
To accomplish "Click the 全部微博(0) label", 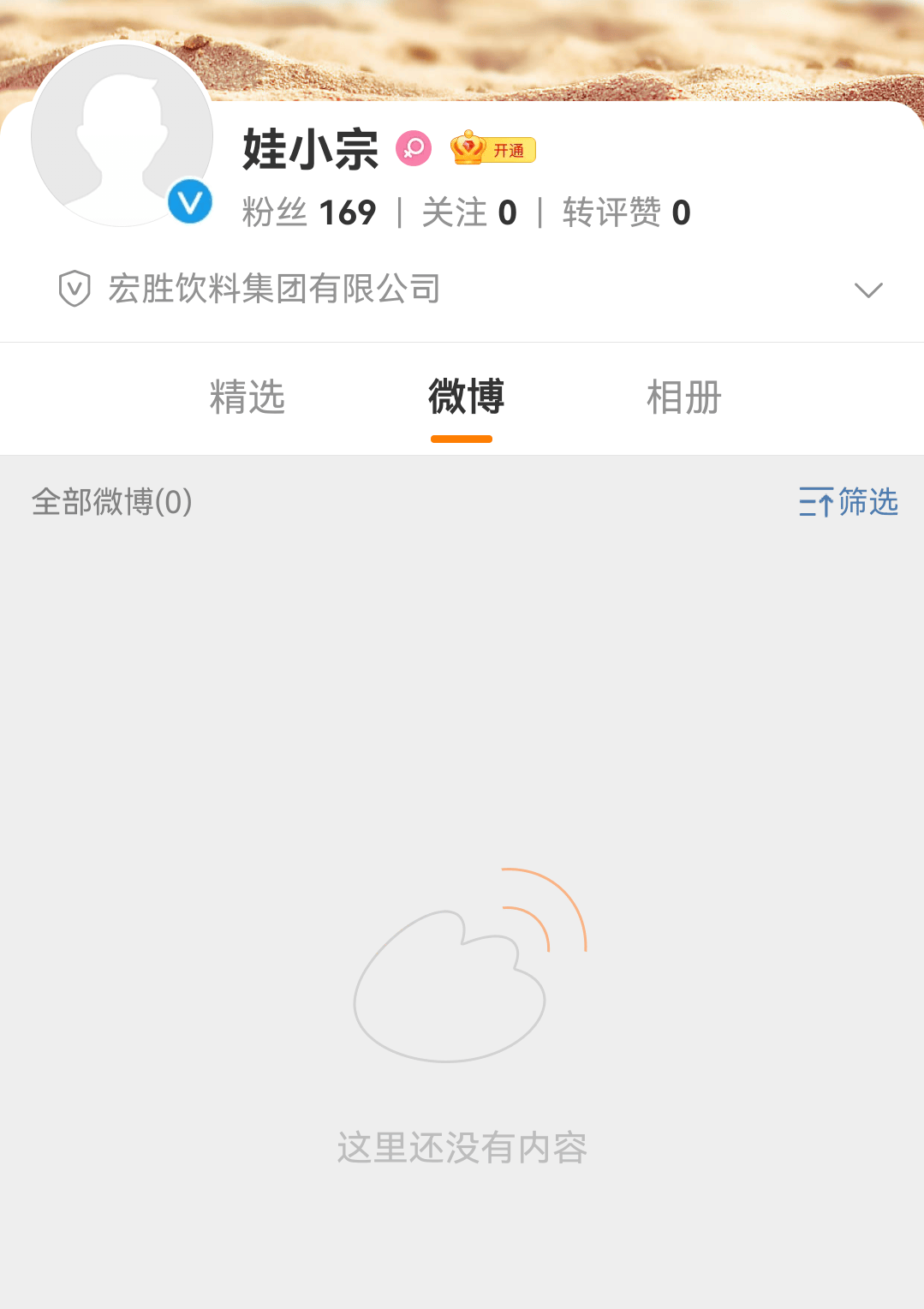I will point(110,504).
